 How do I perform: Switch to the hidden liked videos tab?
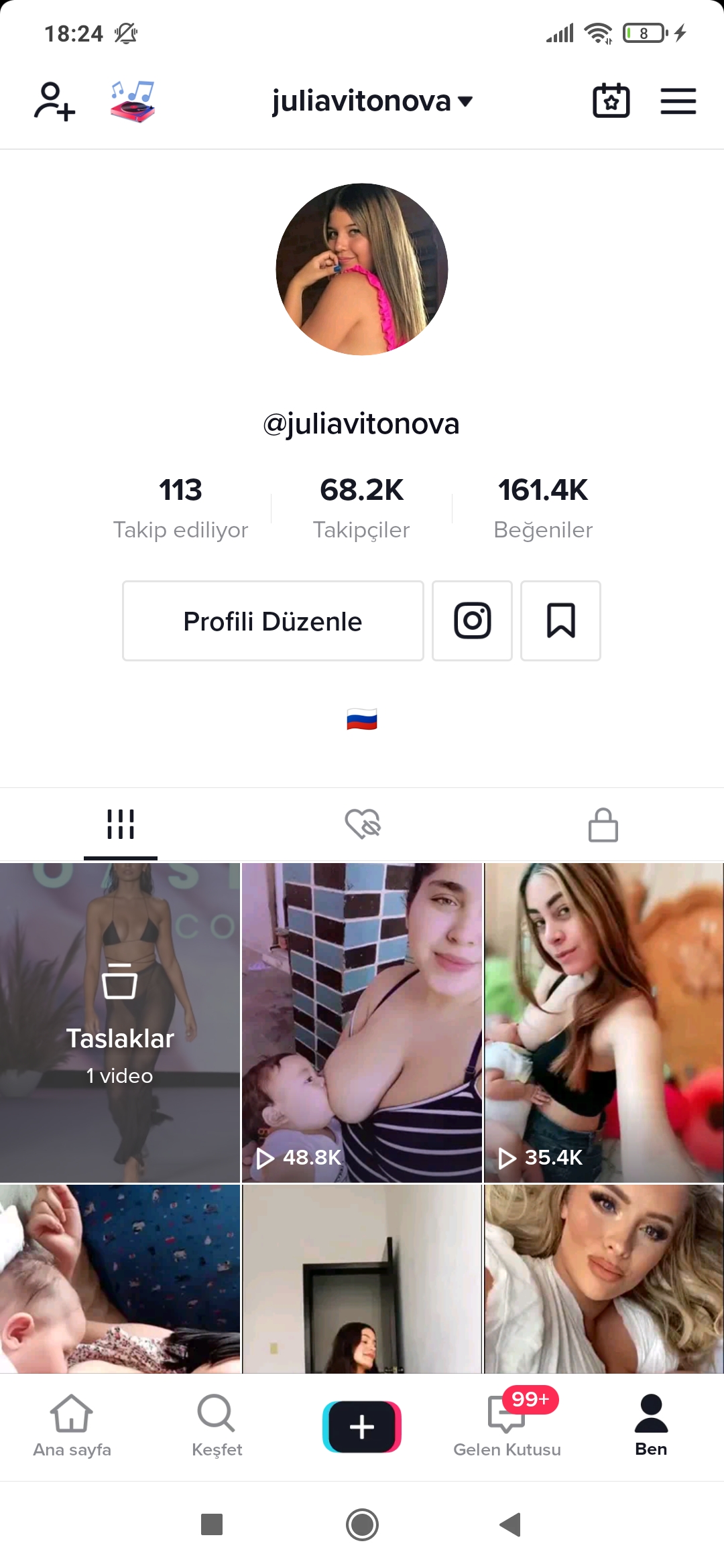(362, 824)
